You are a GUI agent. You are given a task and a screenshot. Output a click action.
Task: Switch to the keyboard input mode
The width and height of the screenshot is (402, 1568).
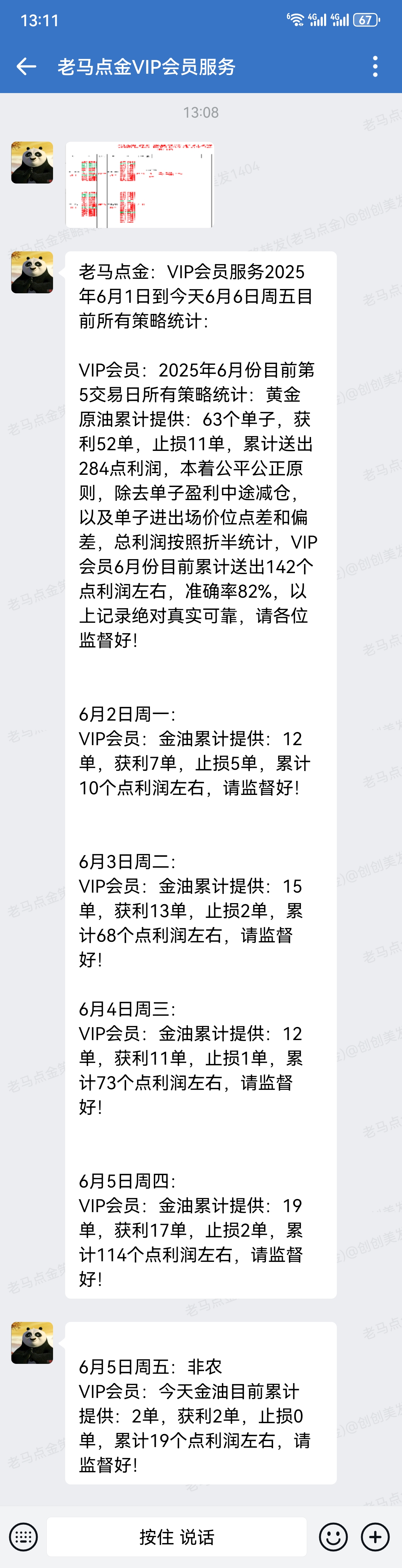(x=24, y=1537)
